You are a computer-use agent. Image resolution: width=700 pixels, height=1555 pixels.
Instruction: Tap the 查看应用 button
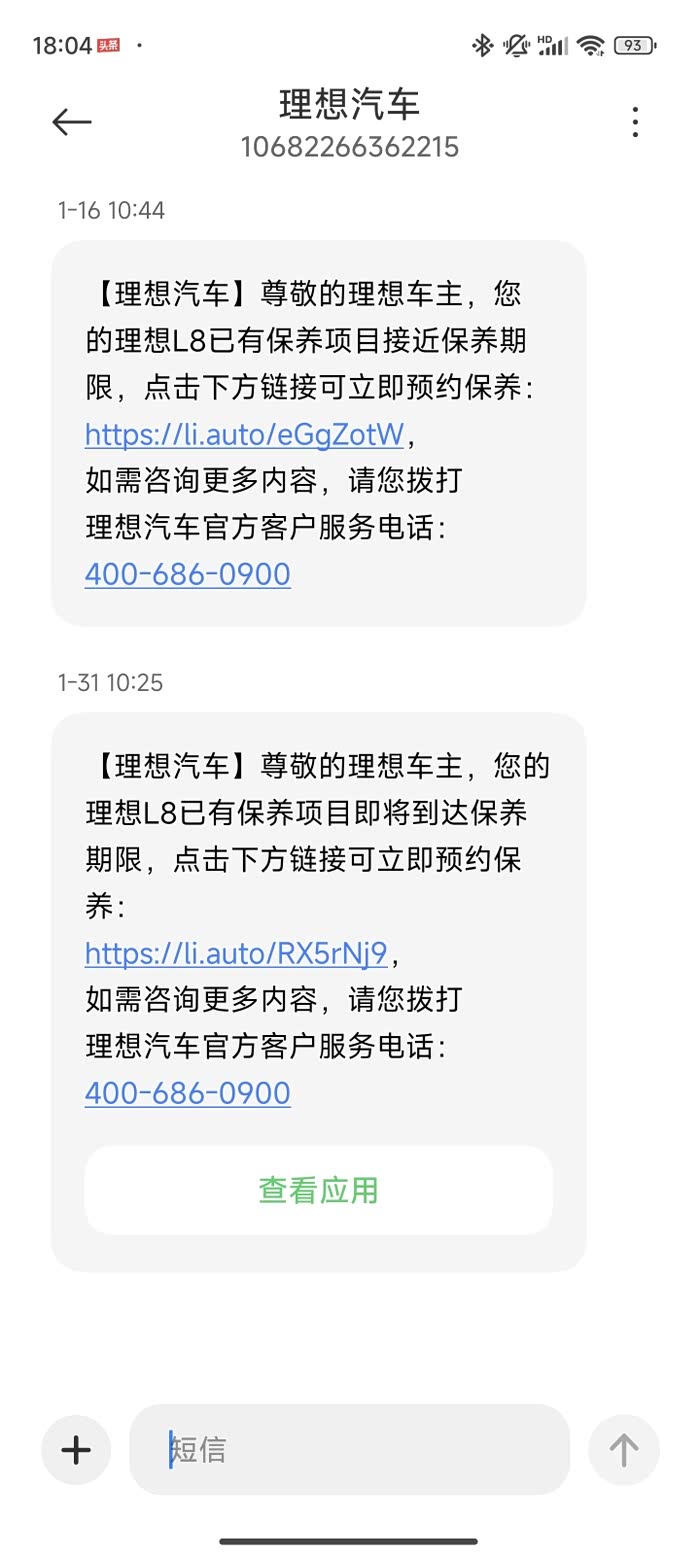318,1190
